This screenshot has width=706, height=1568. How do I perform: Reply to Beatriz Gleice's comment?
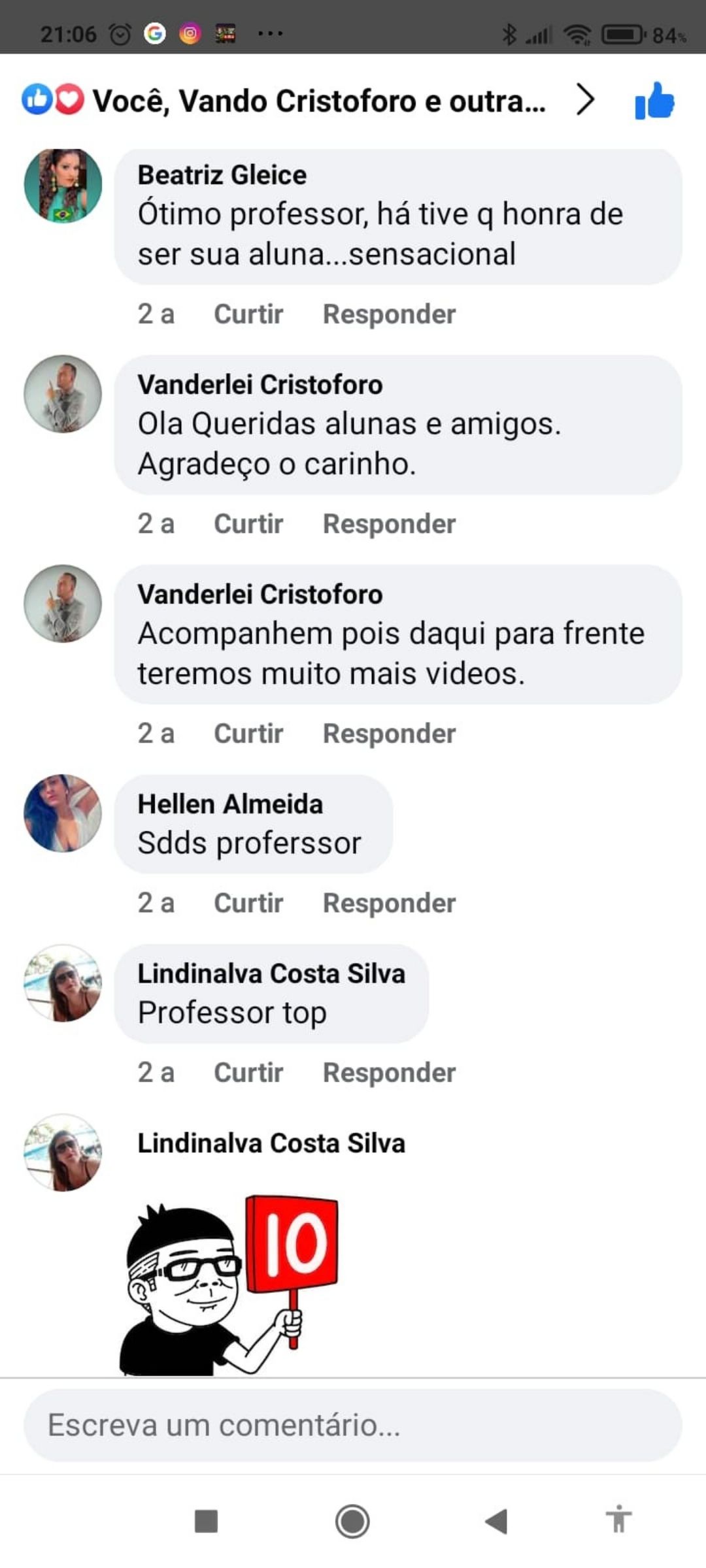(389, 314)
